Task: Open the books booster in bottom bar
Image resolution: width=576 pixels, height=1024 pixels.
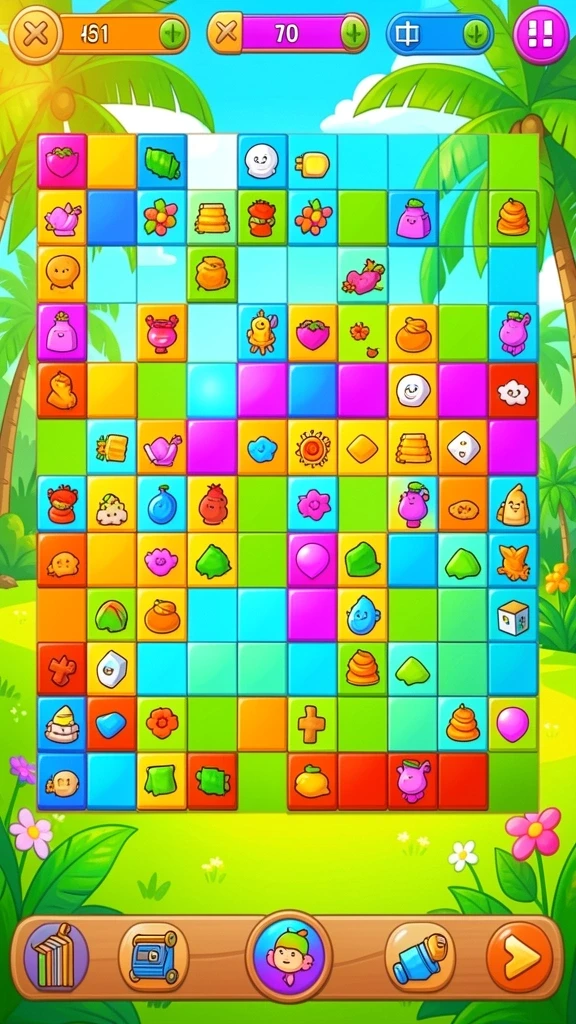Action: click(x=56, y=957)
